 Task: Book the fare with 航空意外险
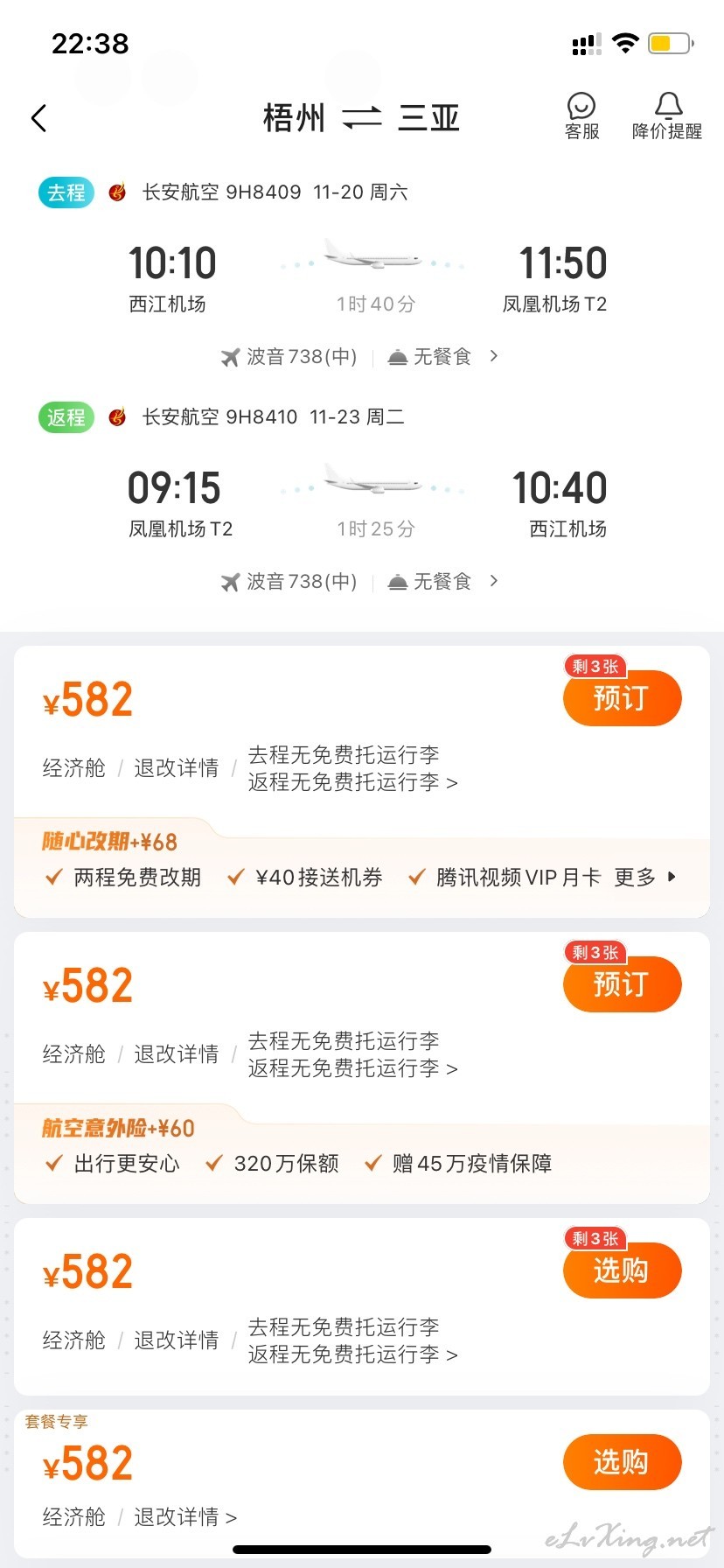622,983
